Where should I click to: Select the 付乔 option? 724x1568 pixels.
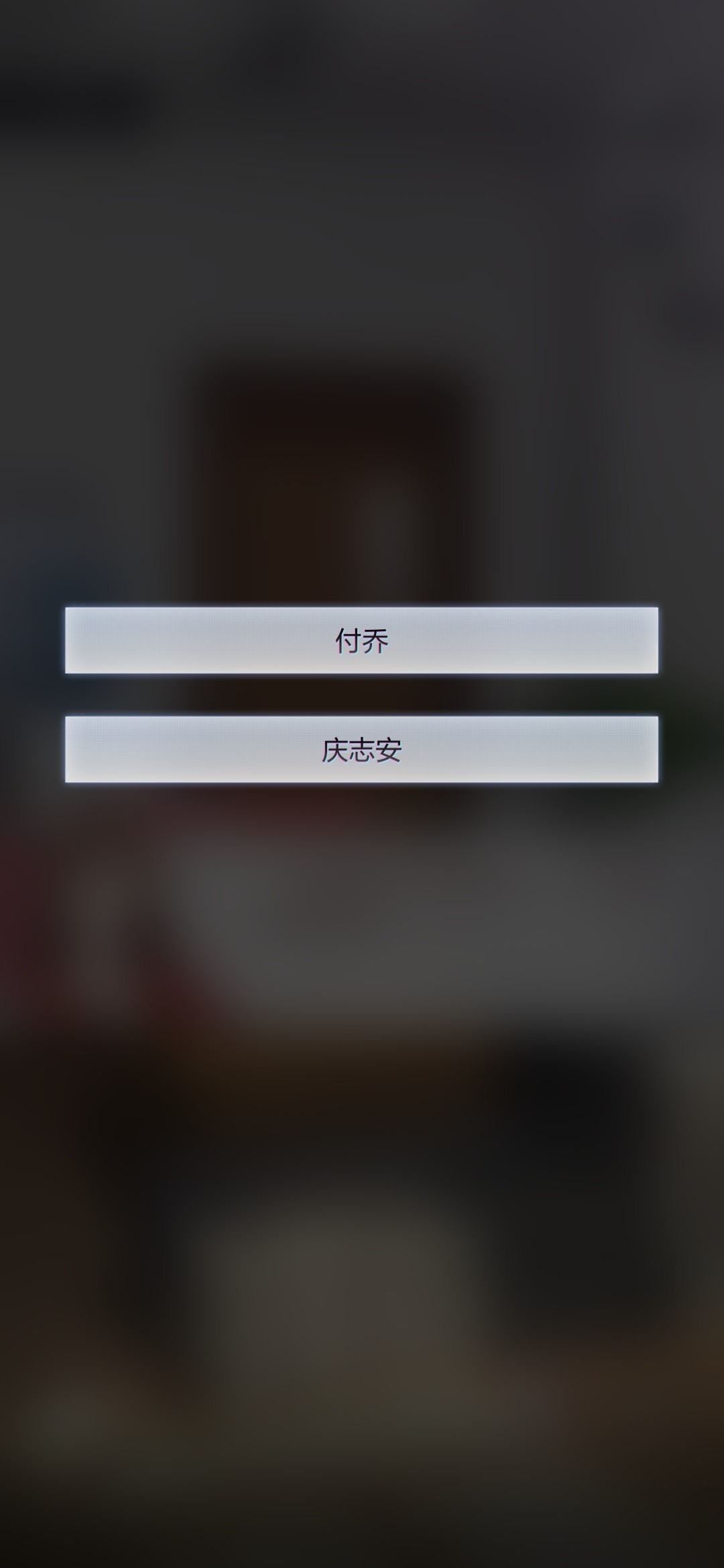point(361,641)
